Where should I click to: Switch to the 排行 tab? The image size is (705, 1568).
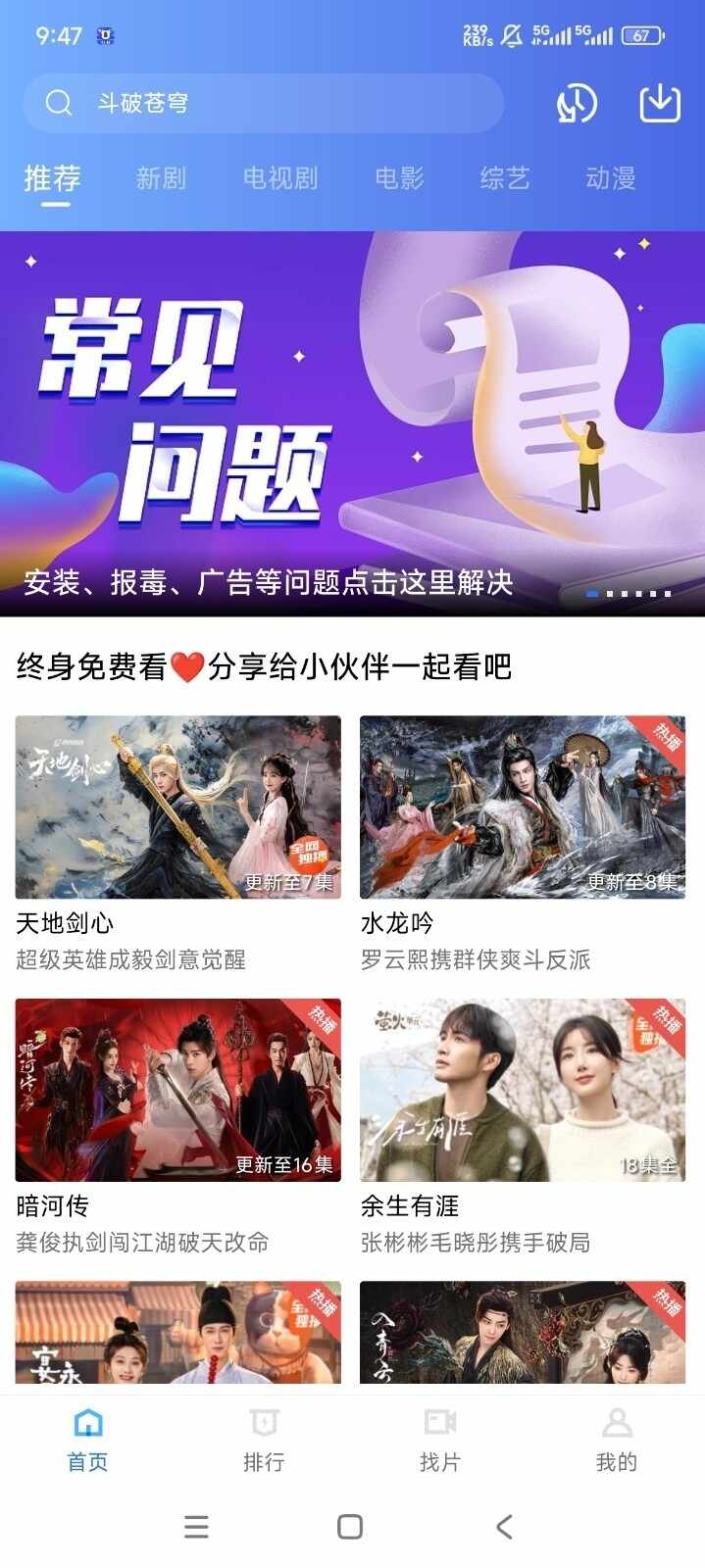coord(264,1440)
